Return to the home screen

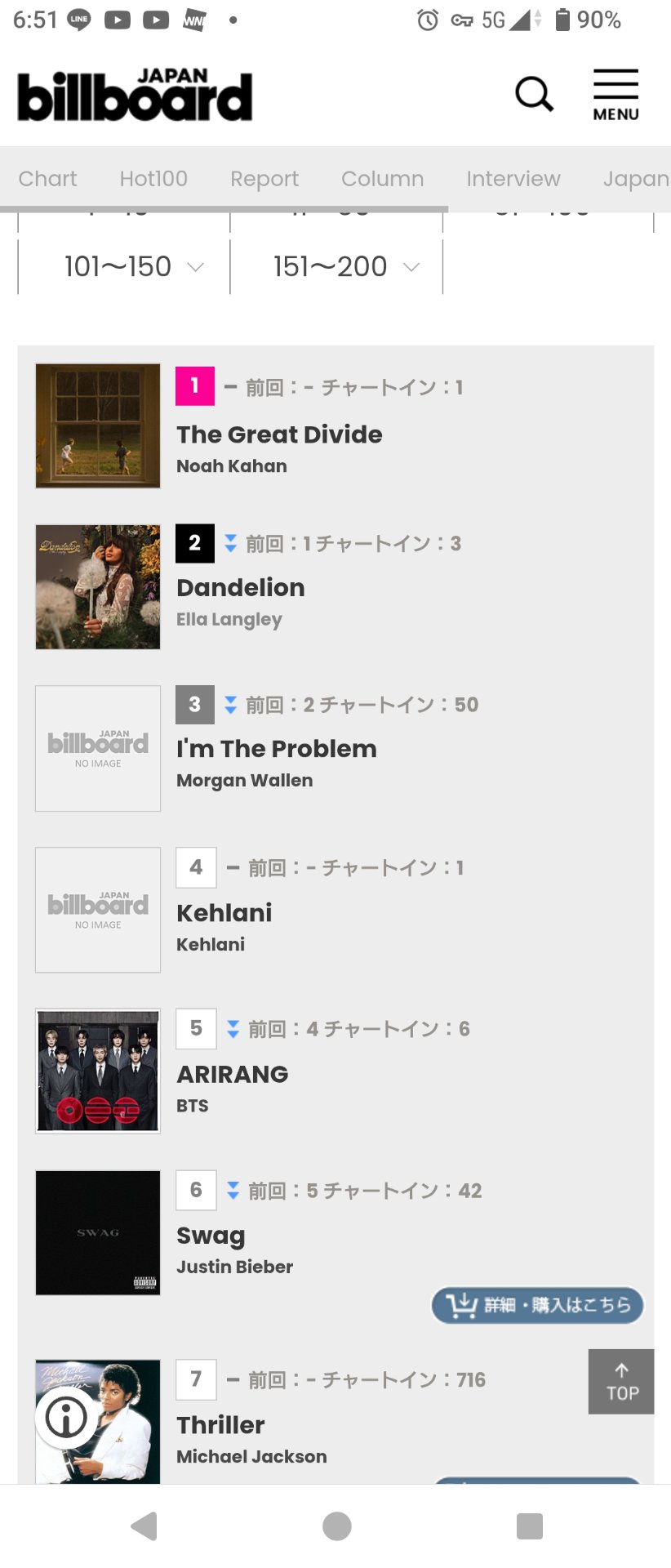tap(337, 1526)
